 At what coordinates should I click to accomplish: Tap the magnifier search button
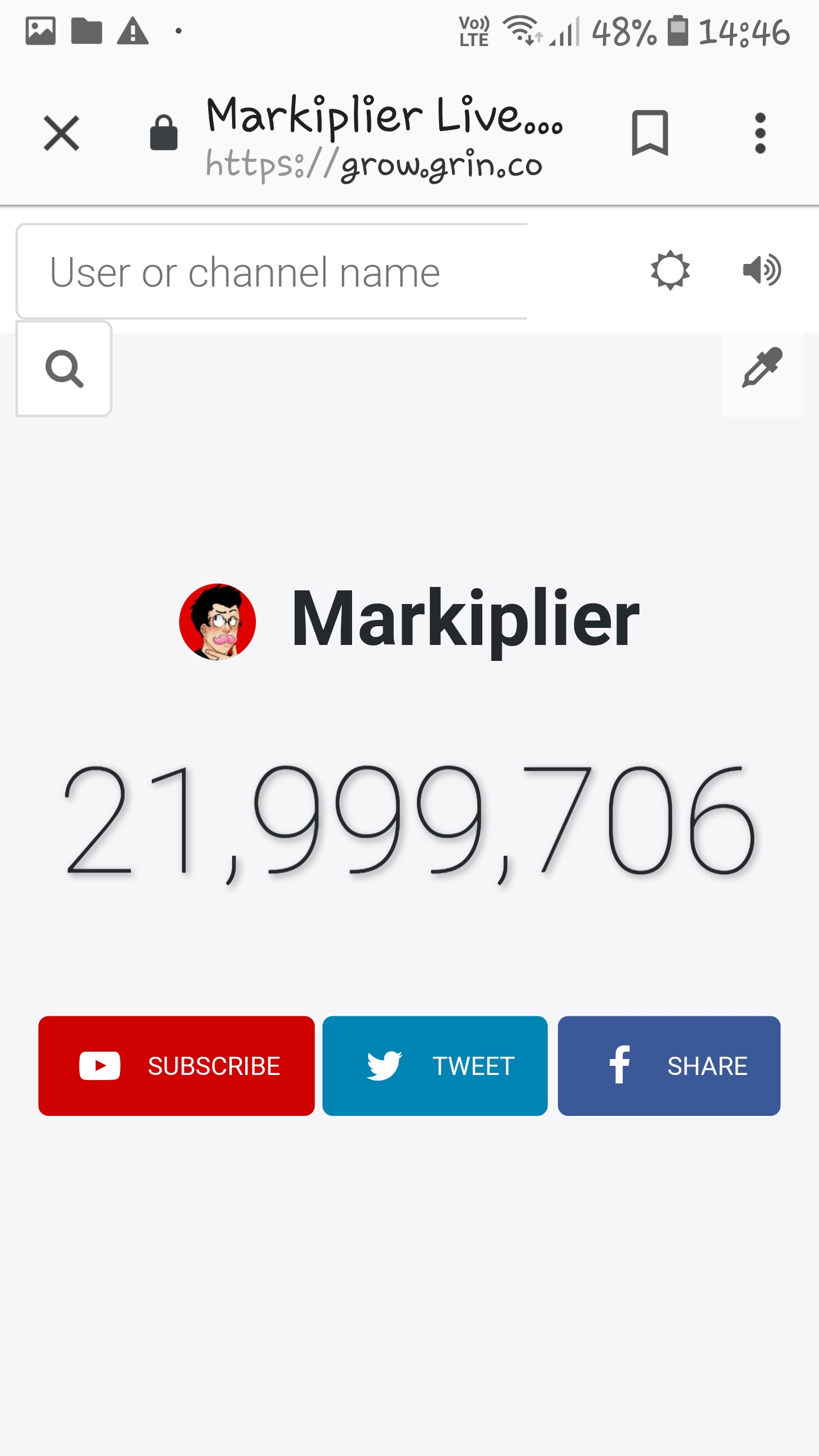tap(64, 369)
